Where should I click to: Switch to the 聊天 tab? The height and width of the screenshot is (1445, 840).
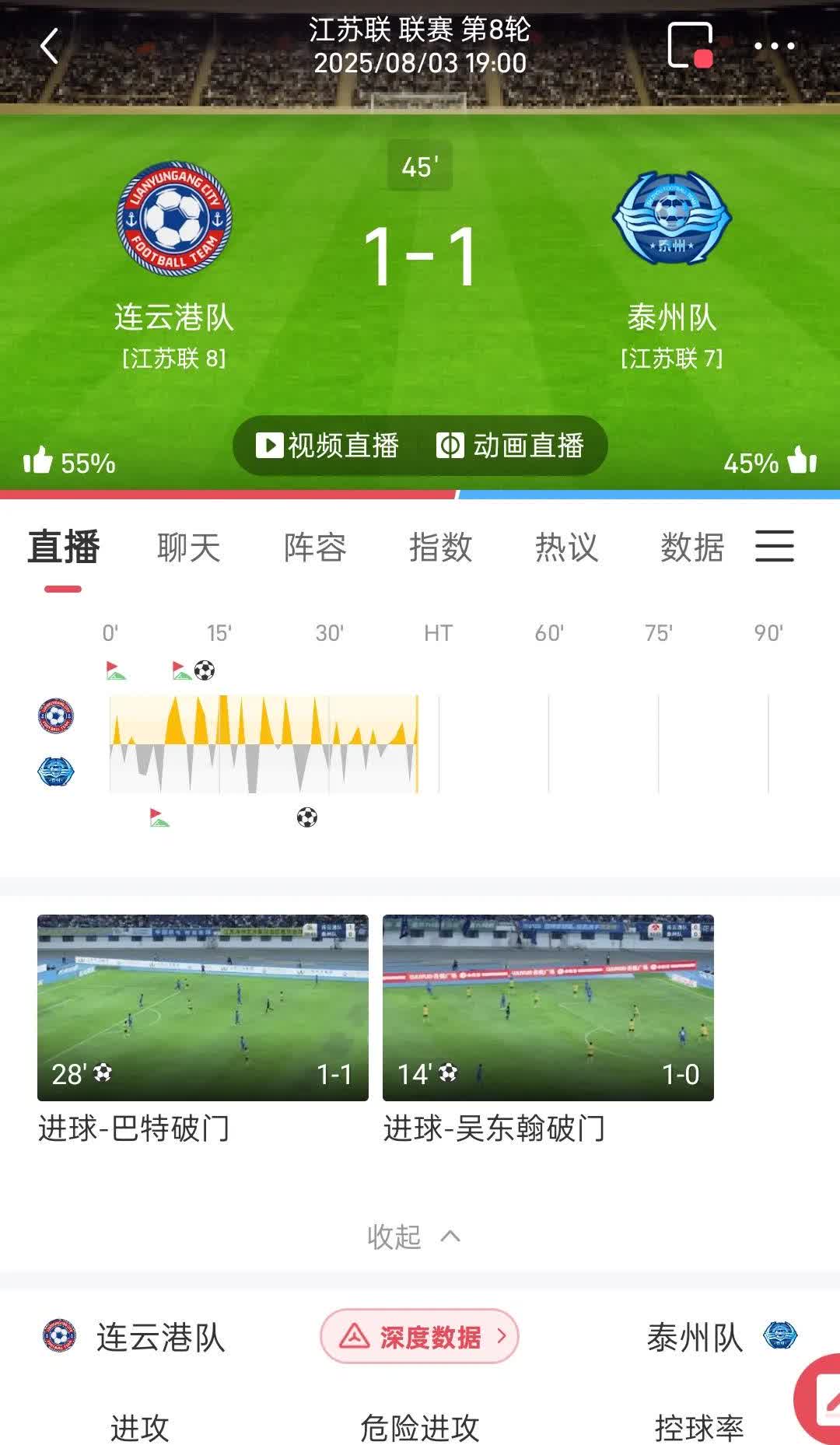[189, 548]
